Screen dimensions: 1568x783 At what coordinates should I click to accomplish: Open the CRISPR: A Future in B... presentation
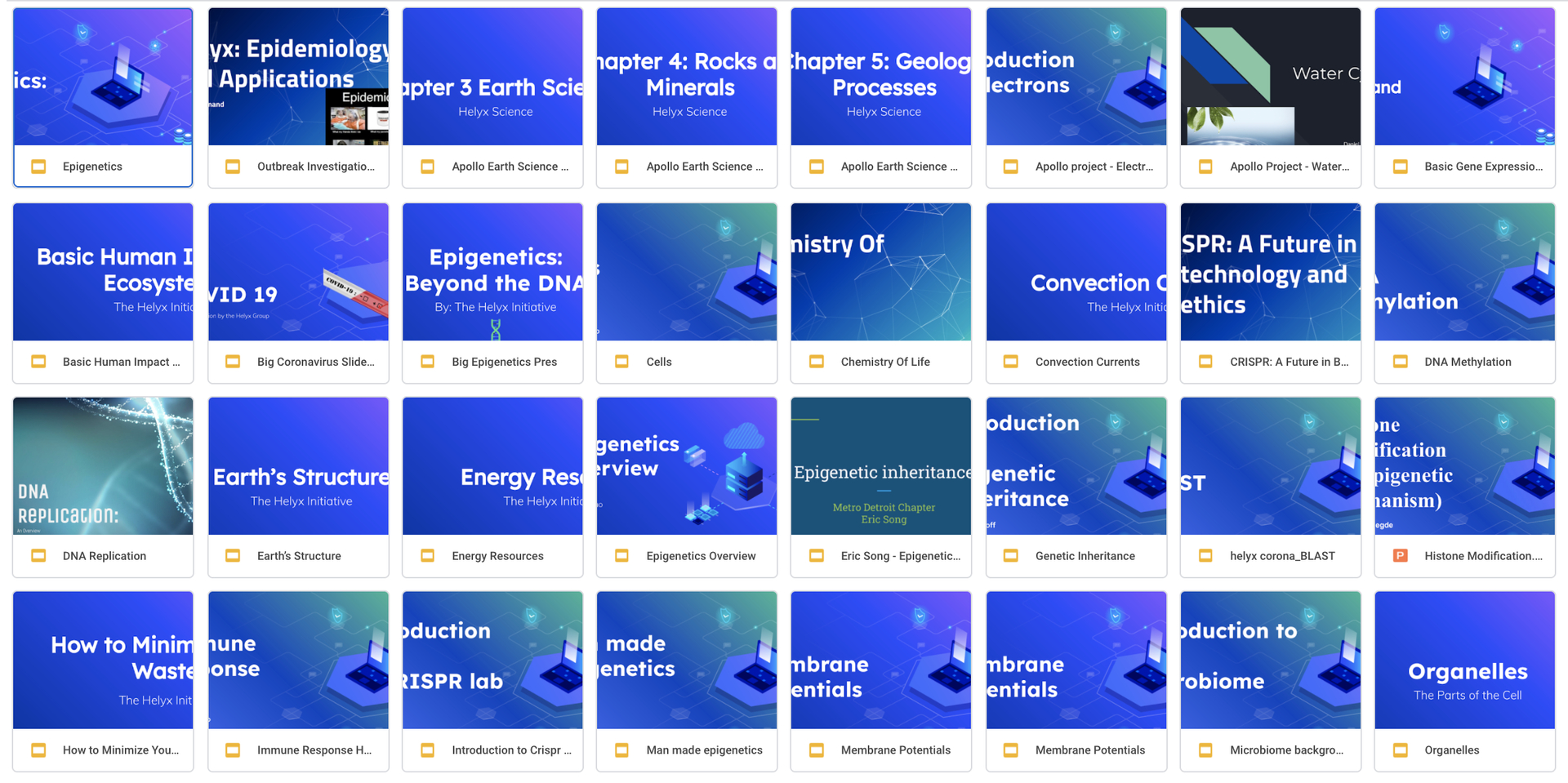click(x=1270, y=291)
